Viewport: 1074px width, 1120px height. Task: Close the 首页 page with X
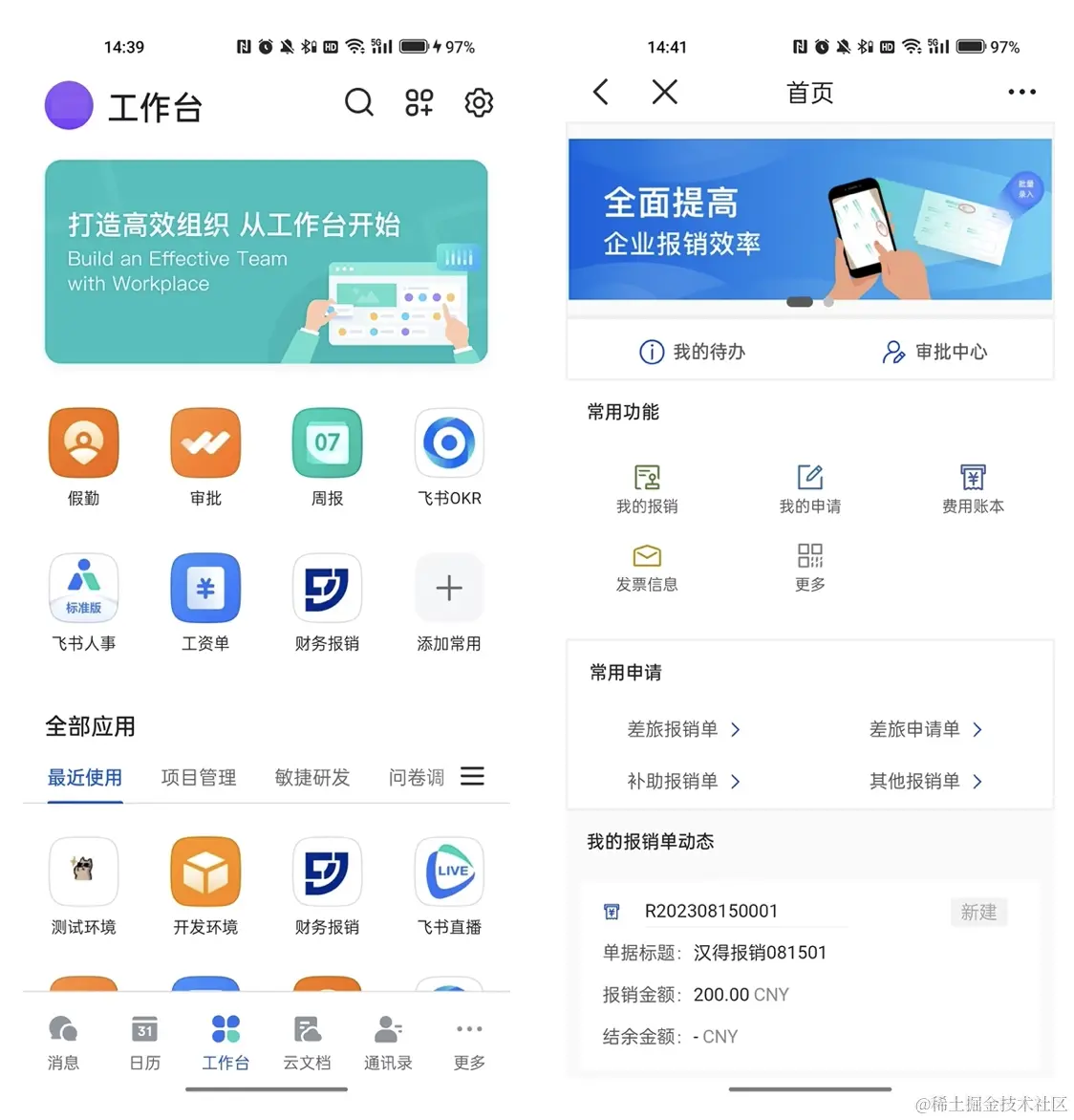point(665,92)
